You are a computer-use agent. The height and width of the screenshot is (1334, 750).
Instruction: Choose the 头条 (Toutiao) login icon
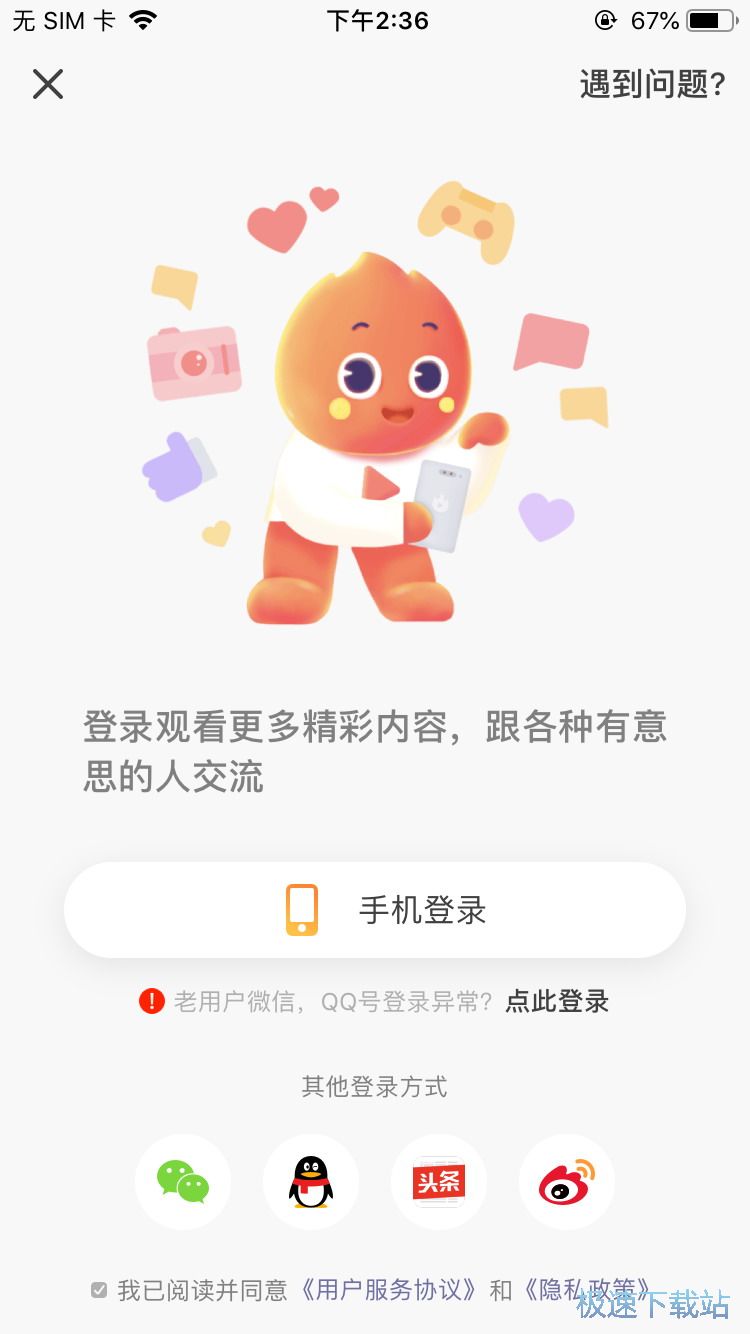click(438, 1181)
